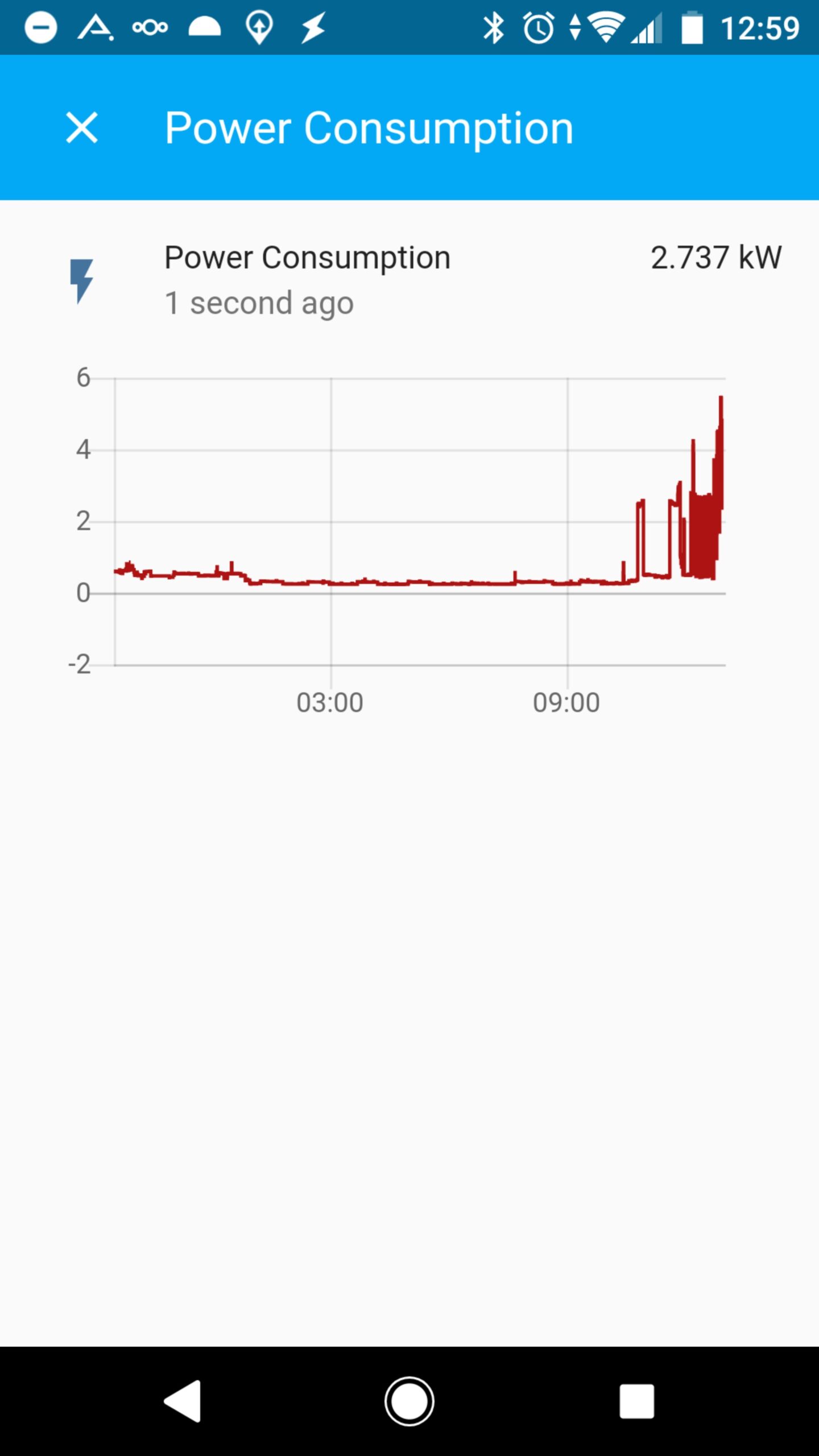819x1456 pixels.
Task: Open the recent apps overview
Action: pos(636,1401)
